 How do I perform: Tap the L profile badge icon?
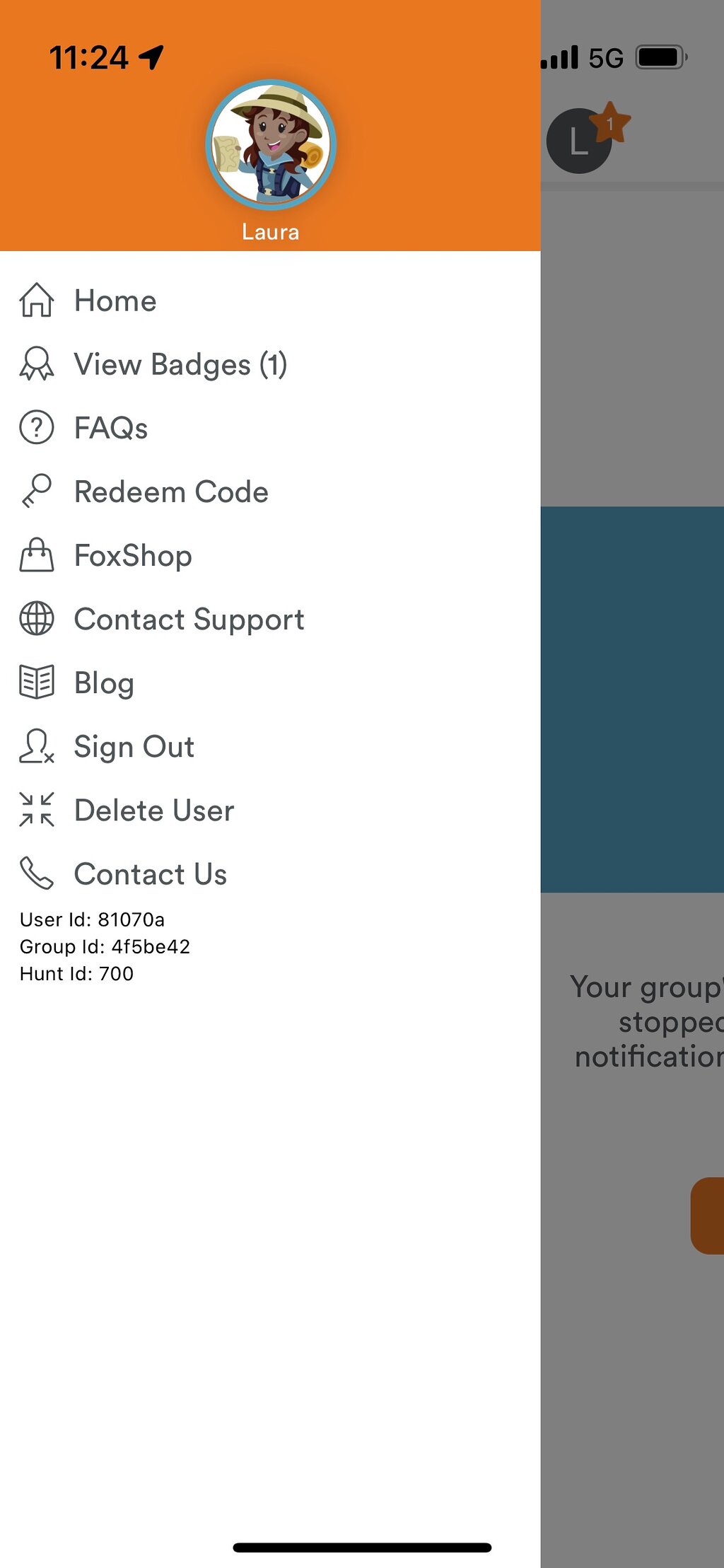click(579, 141)
